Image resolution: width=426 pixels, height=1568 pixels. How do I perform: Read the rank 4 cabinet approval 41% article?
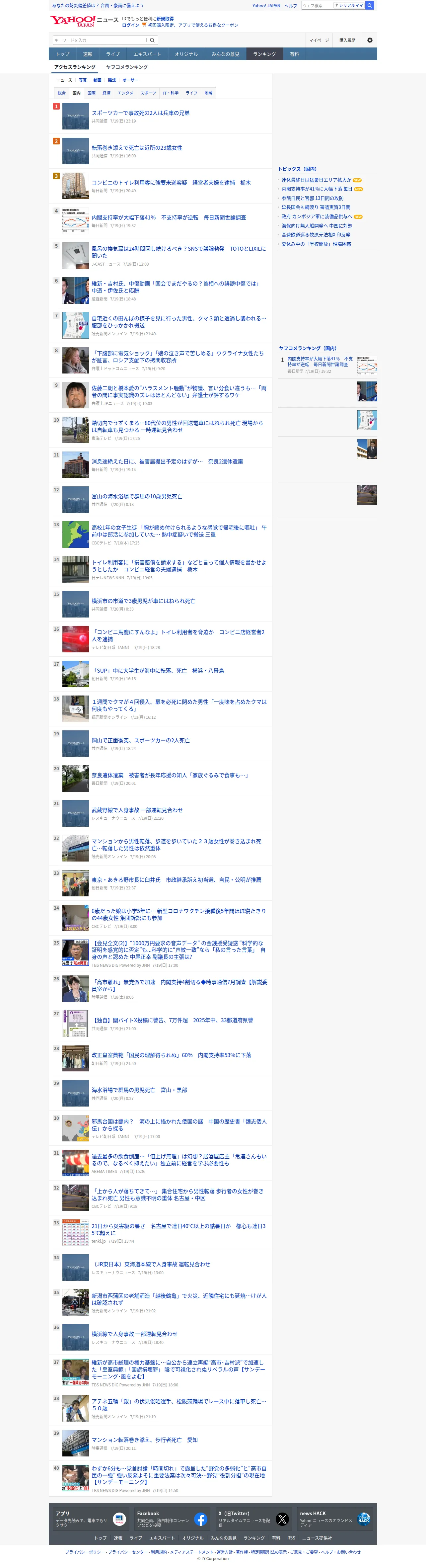coord(169,217)
